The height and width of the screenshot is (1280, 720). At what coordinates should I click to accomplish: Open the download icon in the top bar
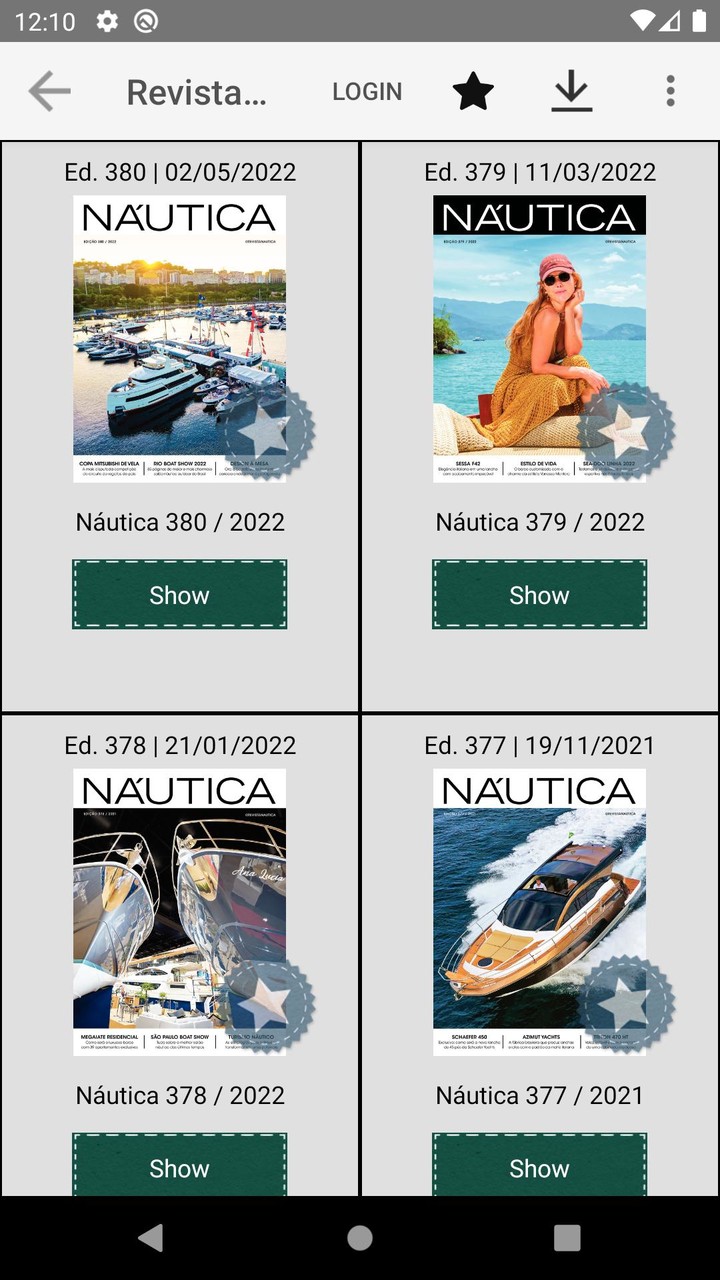click(571, 91)
